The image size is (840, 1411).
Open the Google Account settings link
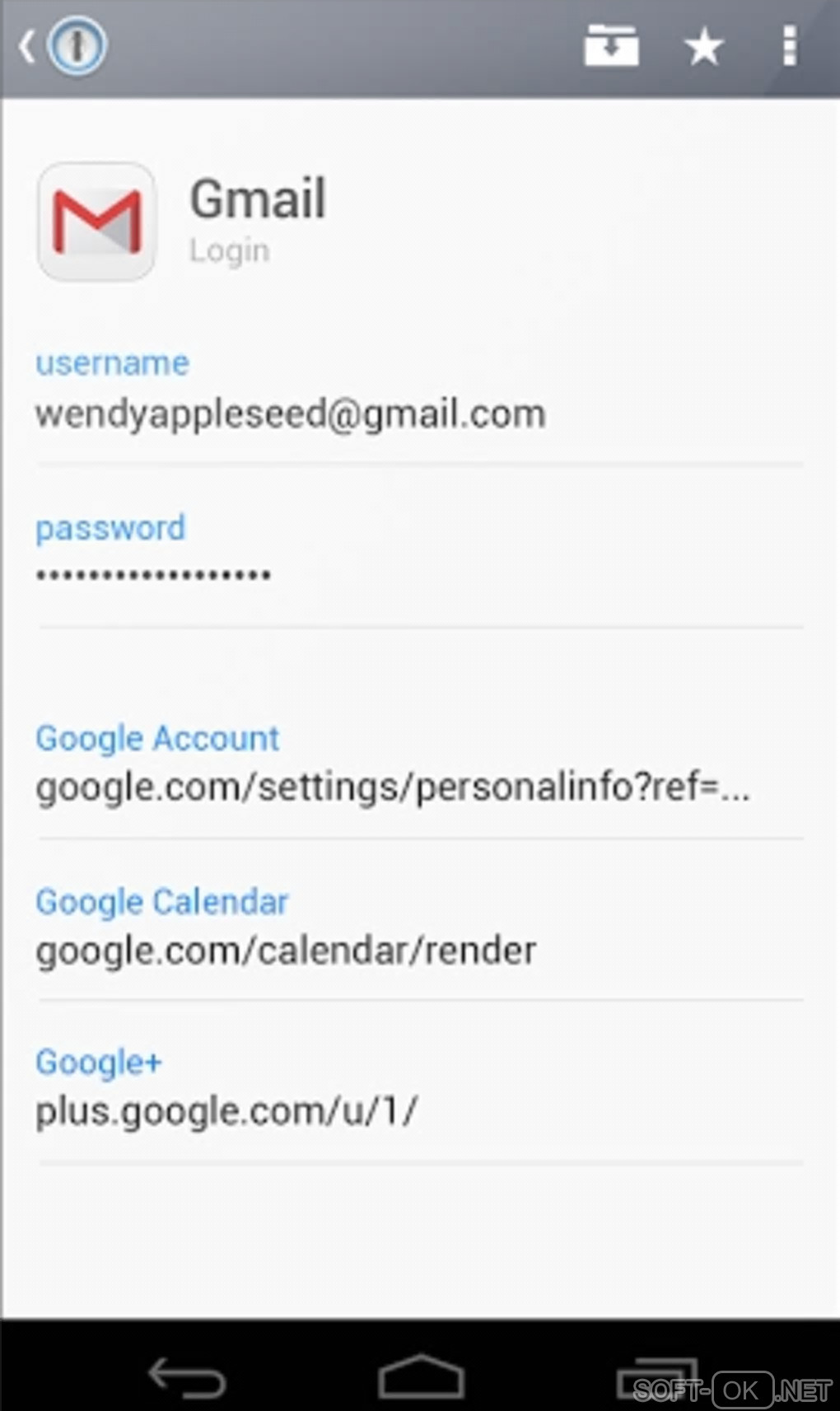click(x=392, y=787)
